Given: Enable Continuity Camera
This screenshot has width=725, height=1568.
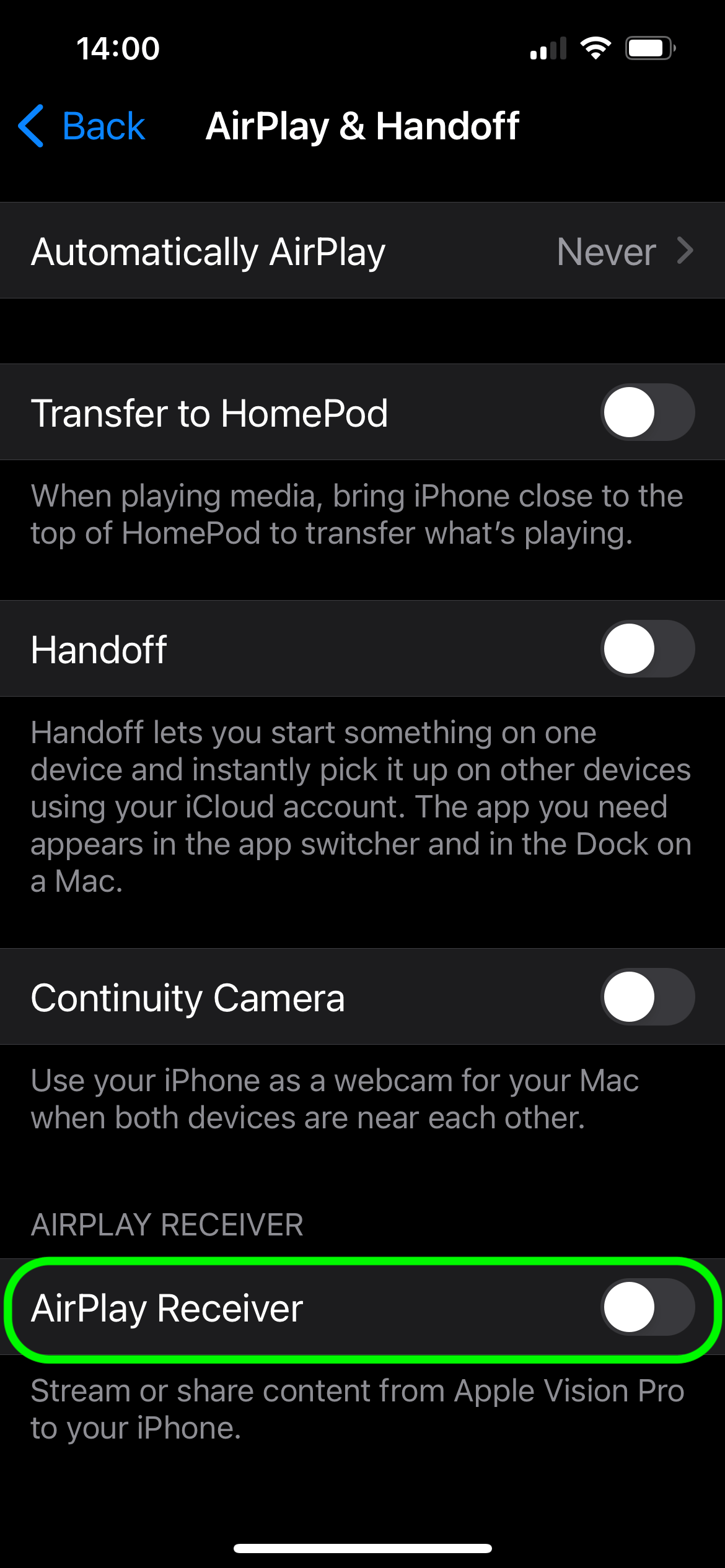Looking at the screenshot, I should [646, 997].
